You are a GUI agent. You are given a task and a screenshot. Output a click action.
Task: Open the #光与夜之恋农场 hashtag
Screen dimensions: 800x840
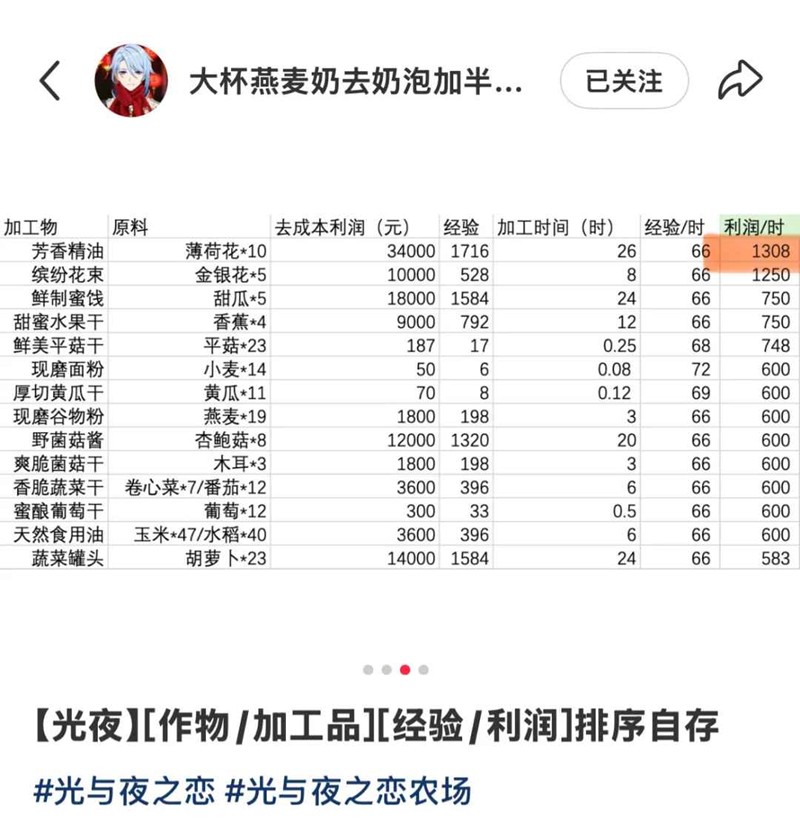[x=348, y=792]
